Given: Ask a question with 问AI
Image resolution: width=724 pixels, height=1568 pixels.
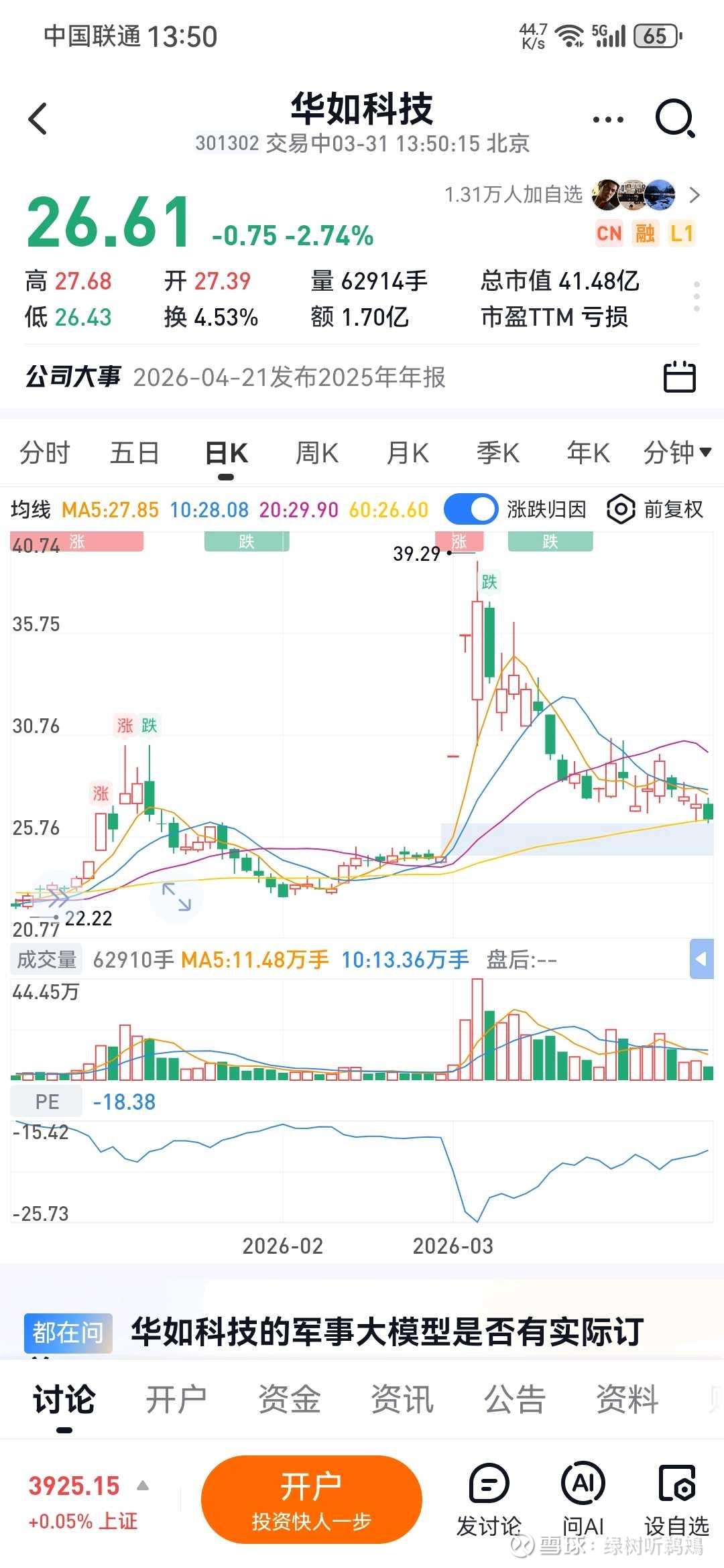Looking at the screenshot, I should tap(583, 1500).
